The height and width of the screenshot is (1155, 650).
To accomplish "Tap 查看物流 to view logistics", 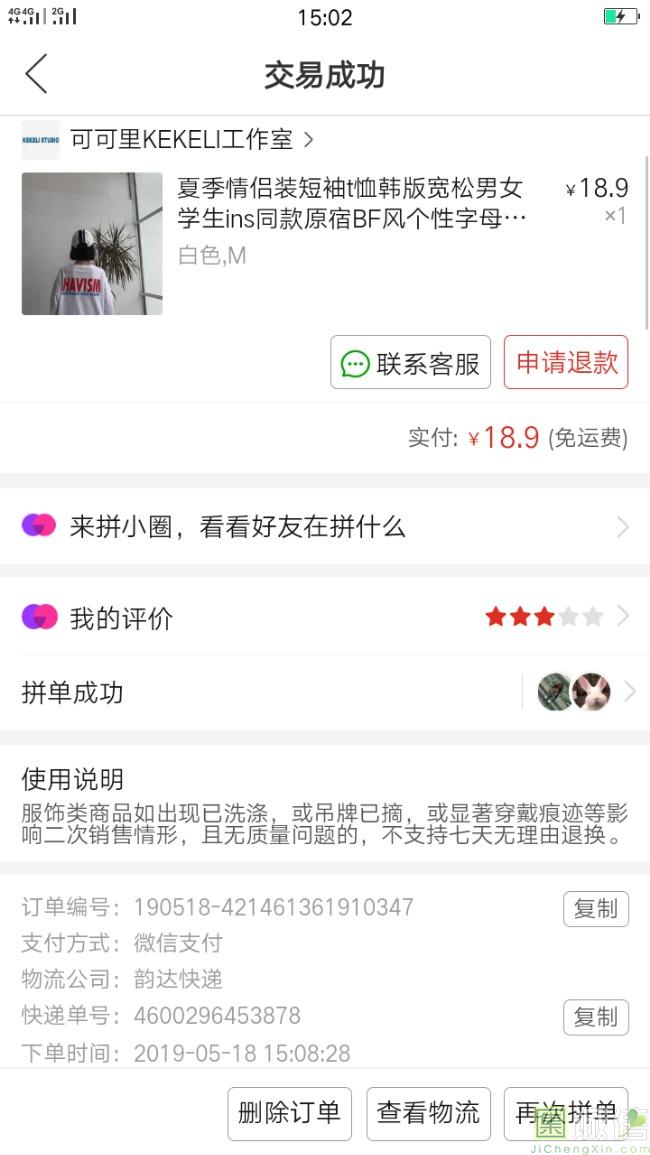I will (428, 1113).
